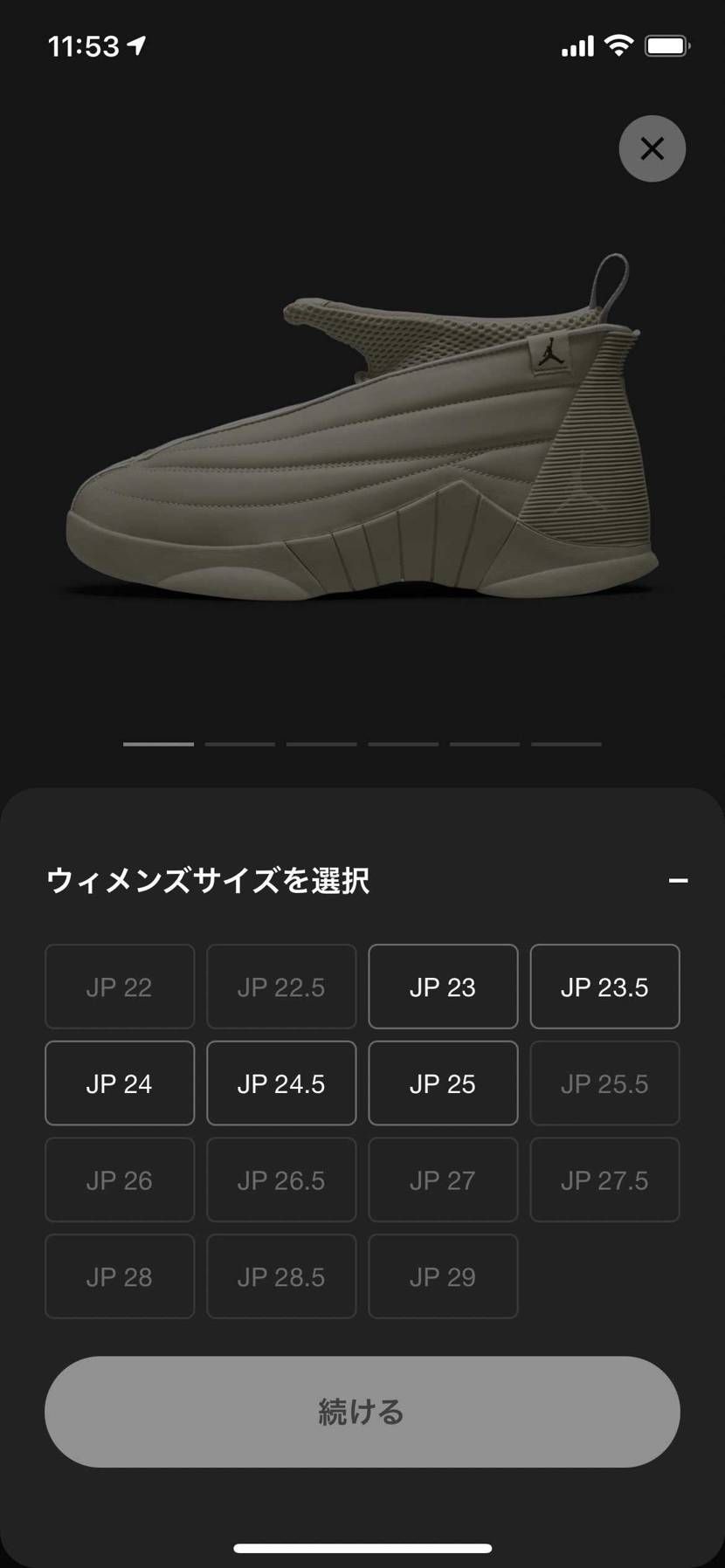This screenshot has width=725, height=1568.
Task: Tap the clock showing 11:53
Action: pos(83,45)
